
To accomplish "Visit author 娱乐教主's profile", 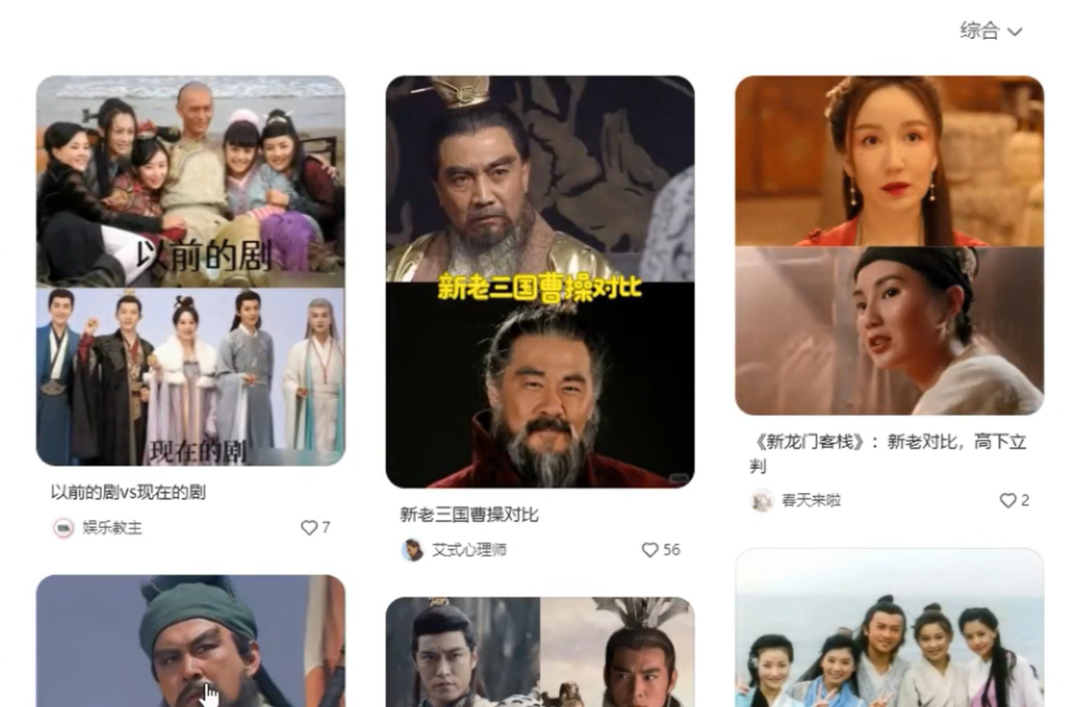I will coord(111,527).
